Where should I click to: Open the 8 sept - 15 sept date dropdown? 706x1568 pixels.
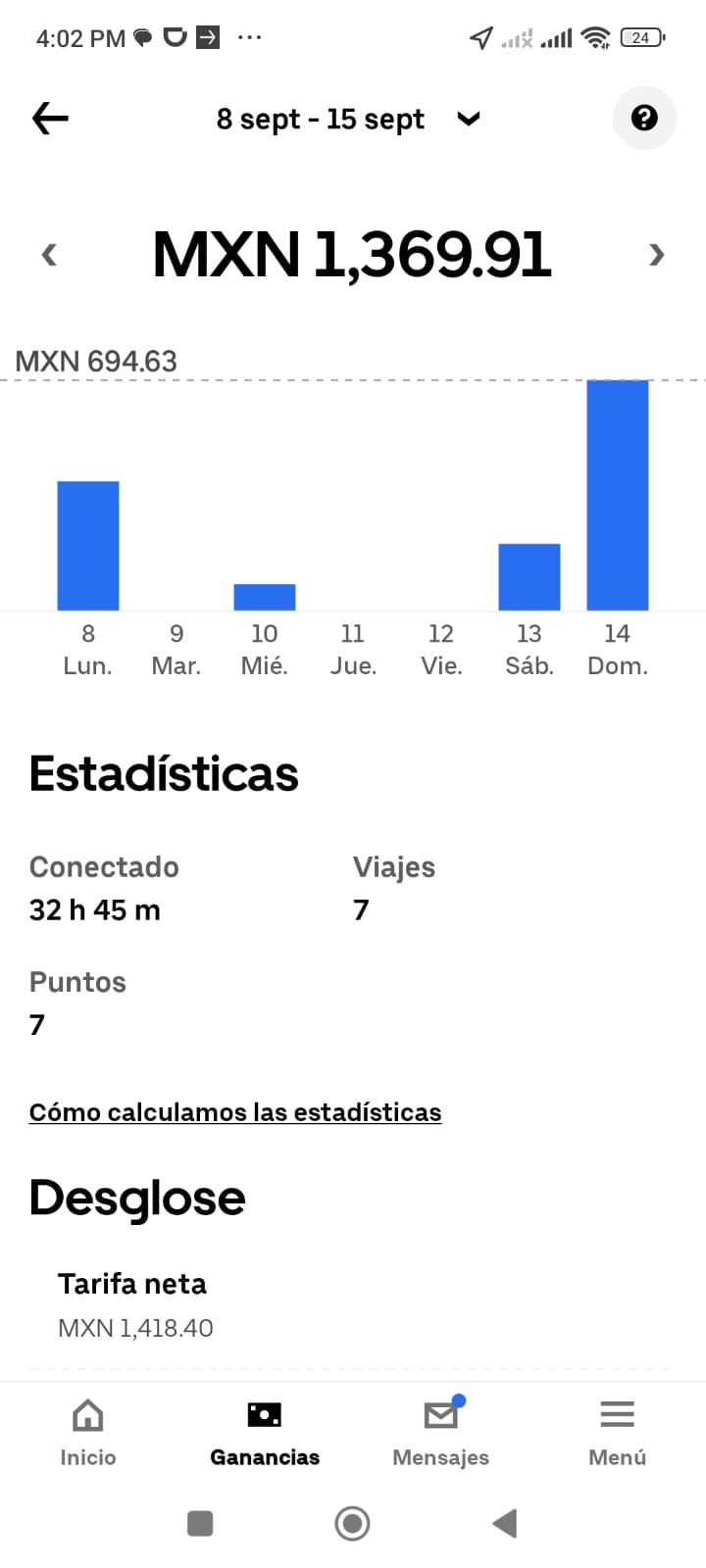point(348,119)
